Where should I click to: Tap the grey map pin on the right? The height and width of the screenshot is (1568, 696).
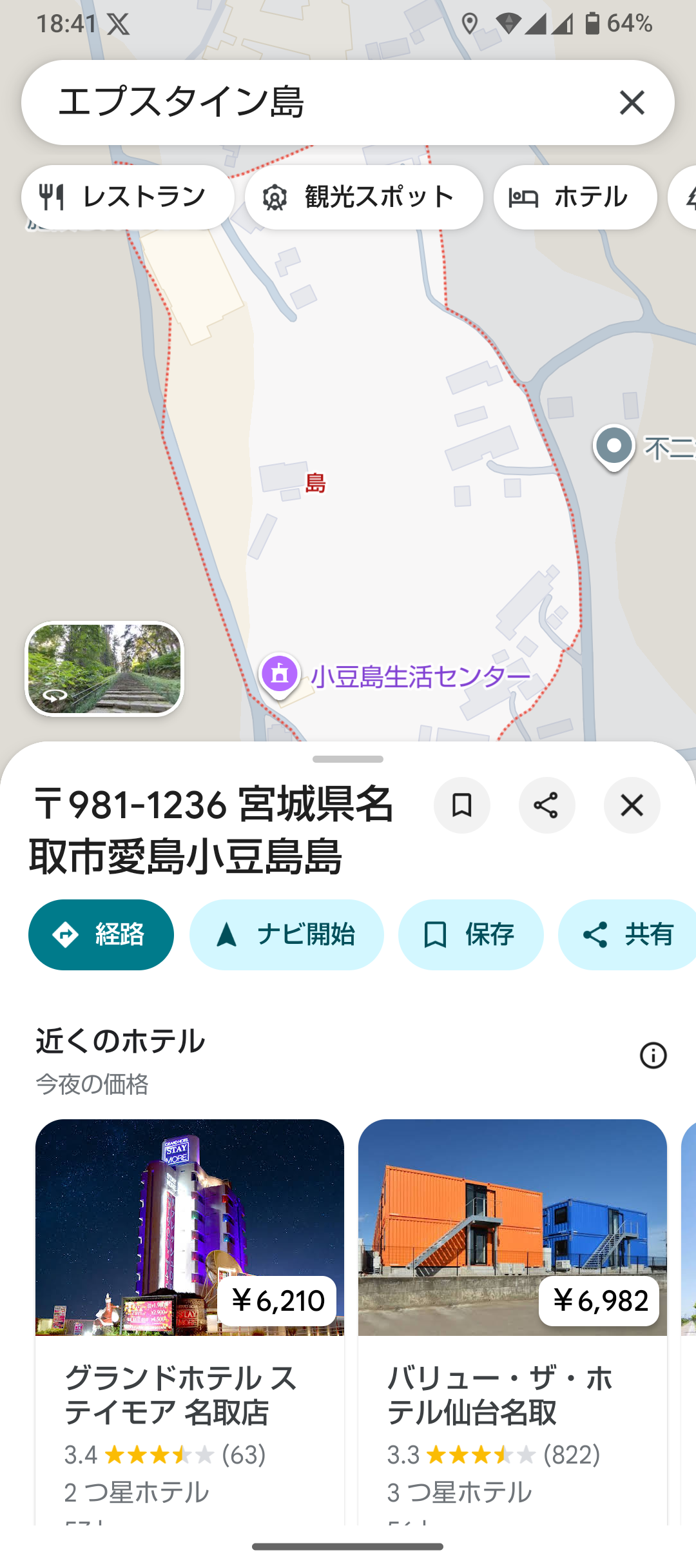(x=614, y=446)
